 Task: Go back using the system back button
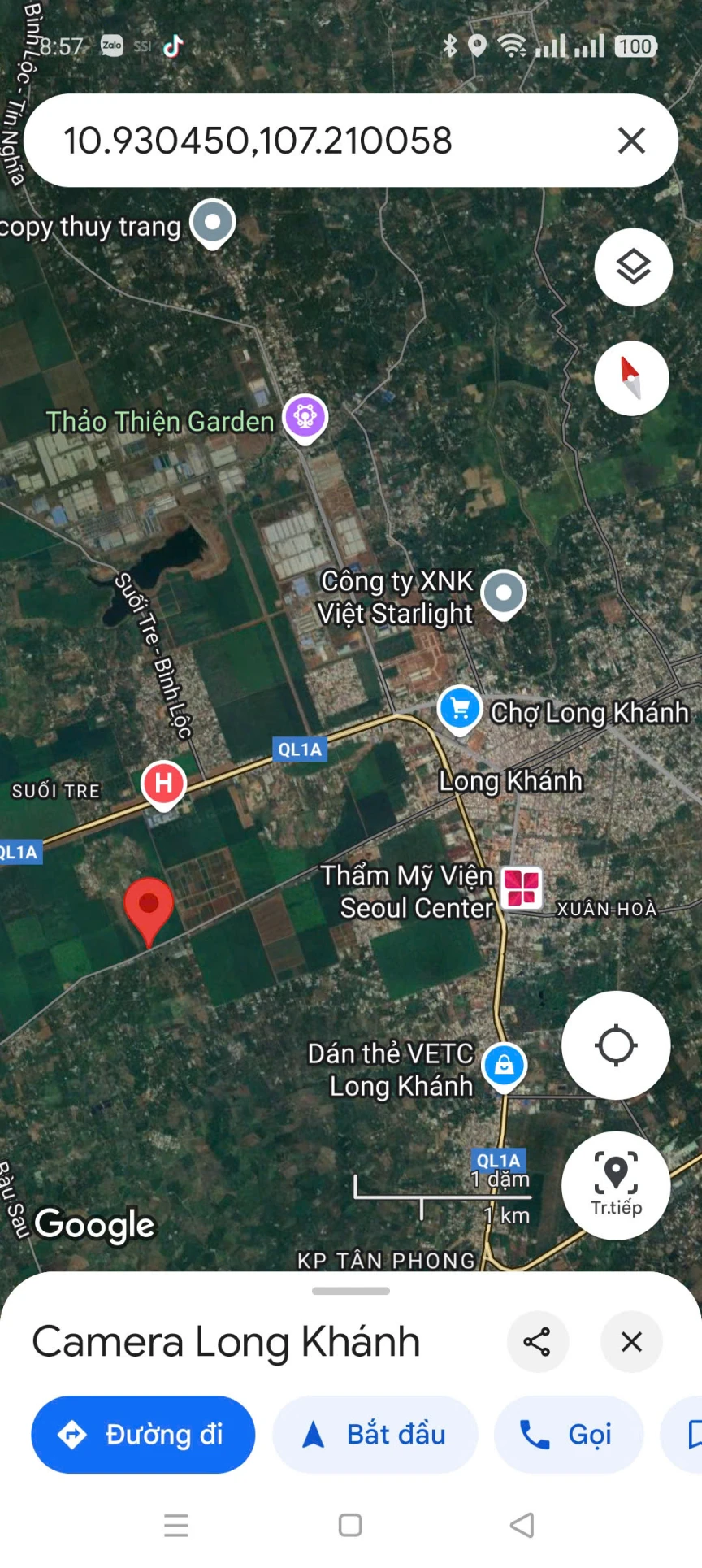pyautogui.click(x=522, y=1525)
